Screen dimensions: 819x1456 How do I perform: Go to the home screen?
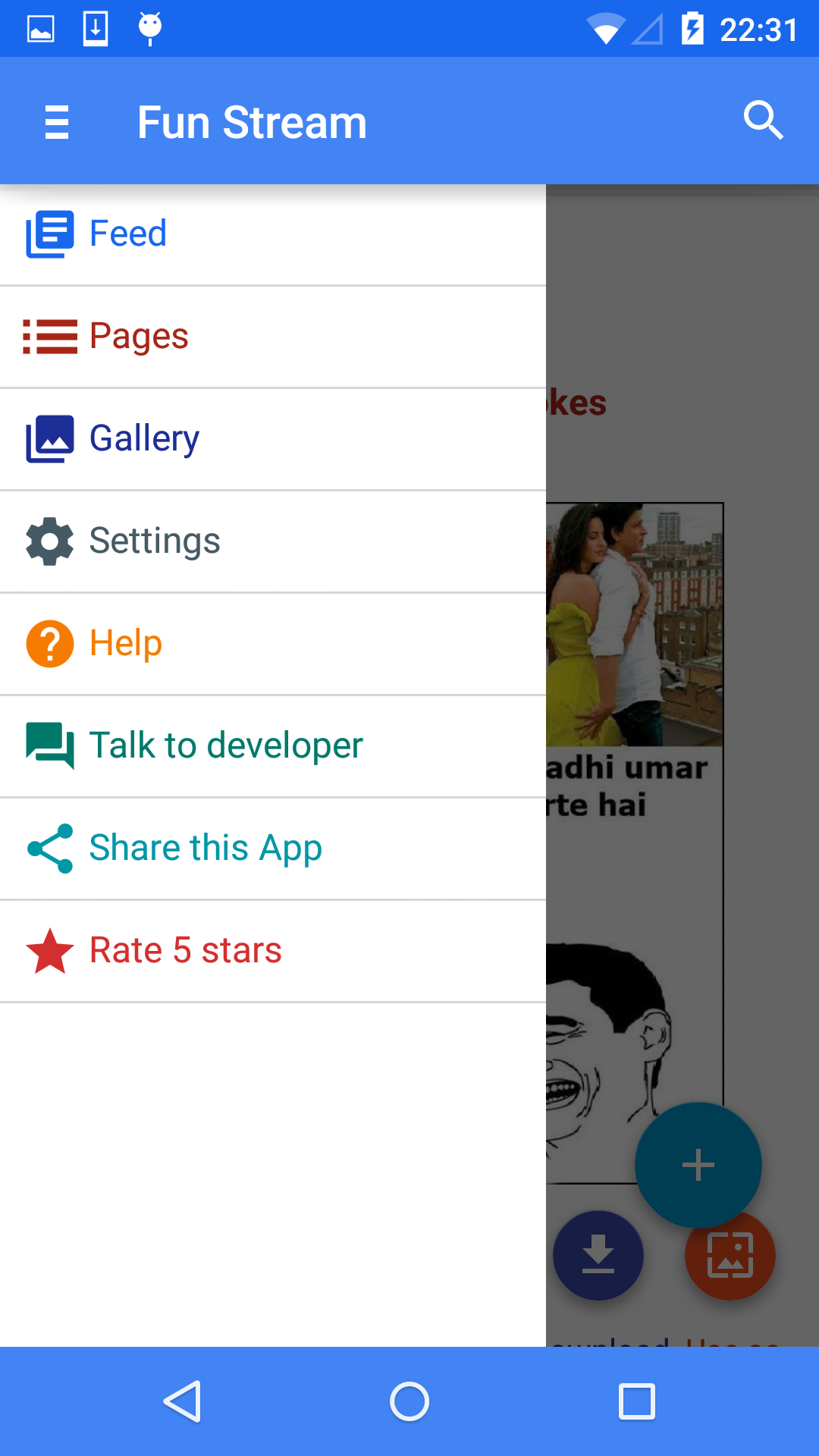[x=409, y=1401]
